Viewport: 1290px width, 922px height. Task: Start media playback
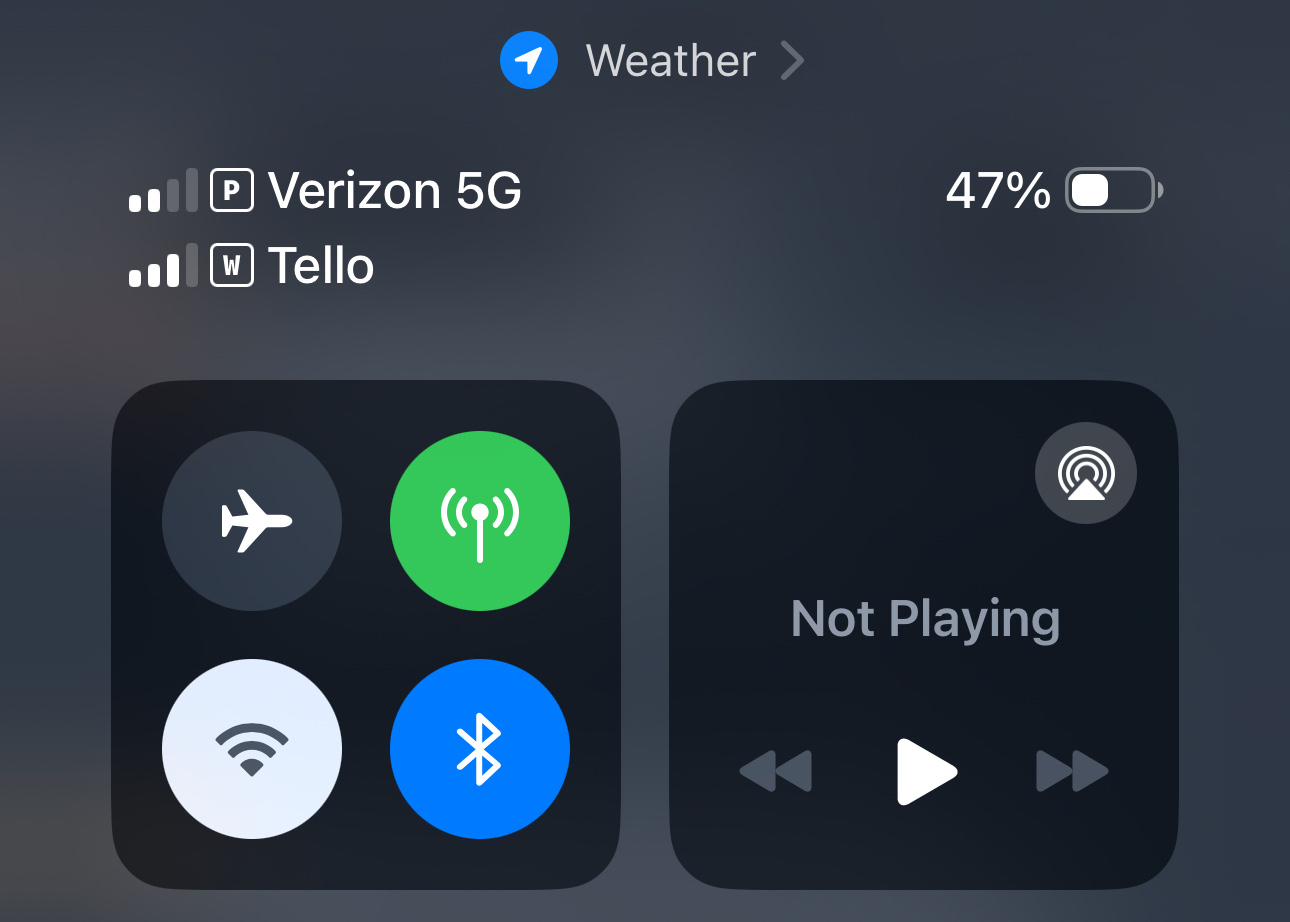(926, 771)
